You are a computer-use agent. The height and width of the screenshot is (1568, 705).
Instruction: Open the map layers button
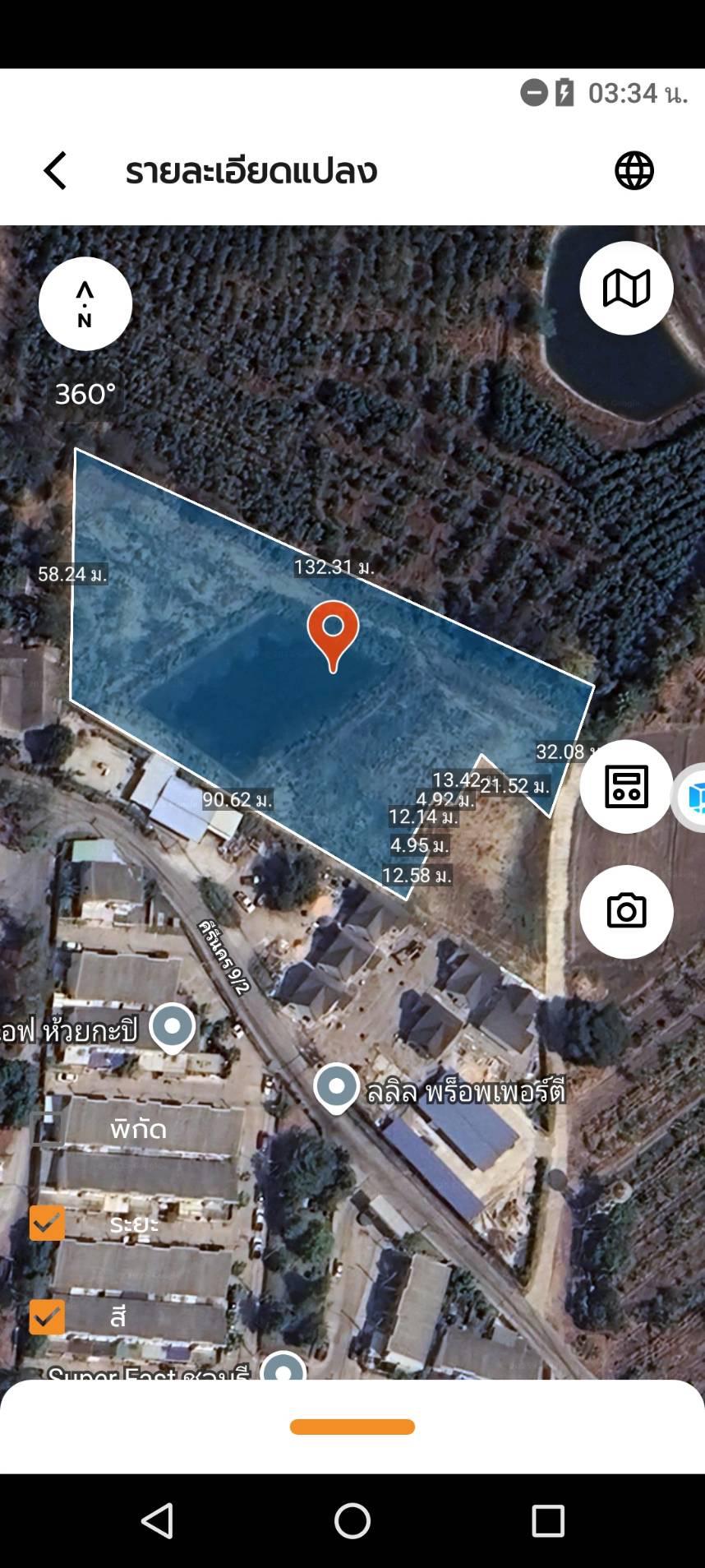tap(626, 288)
